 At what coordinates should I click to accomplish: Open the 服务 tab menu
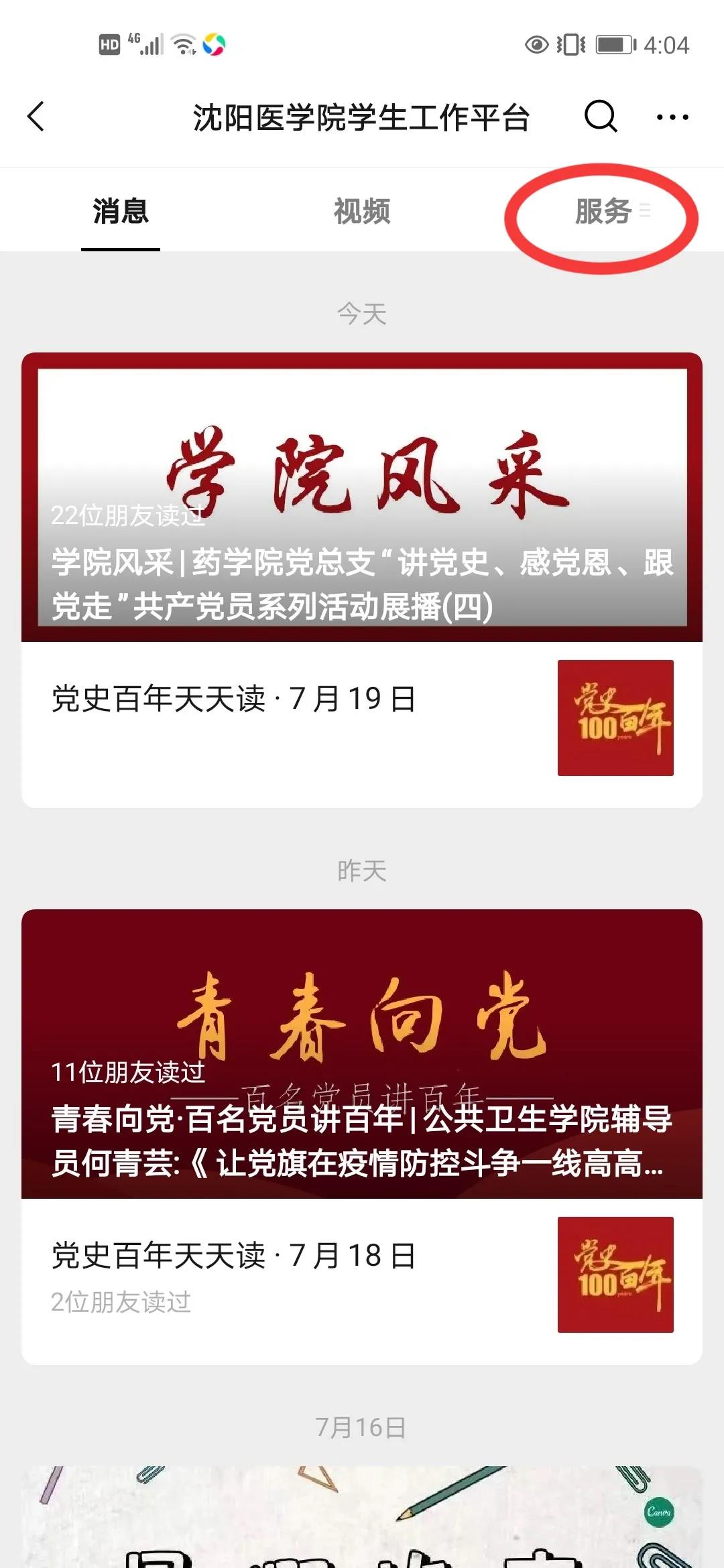[603, 212]
